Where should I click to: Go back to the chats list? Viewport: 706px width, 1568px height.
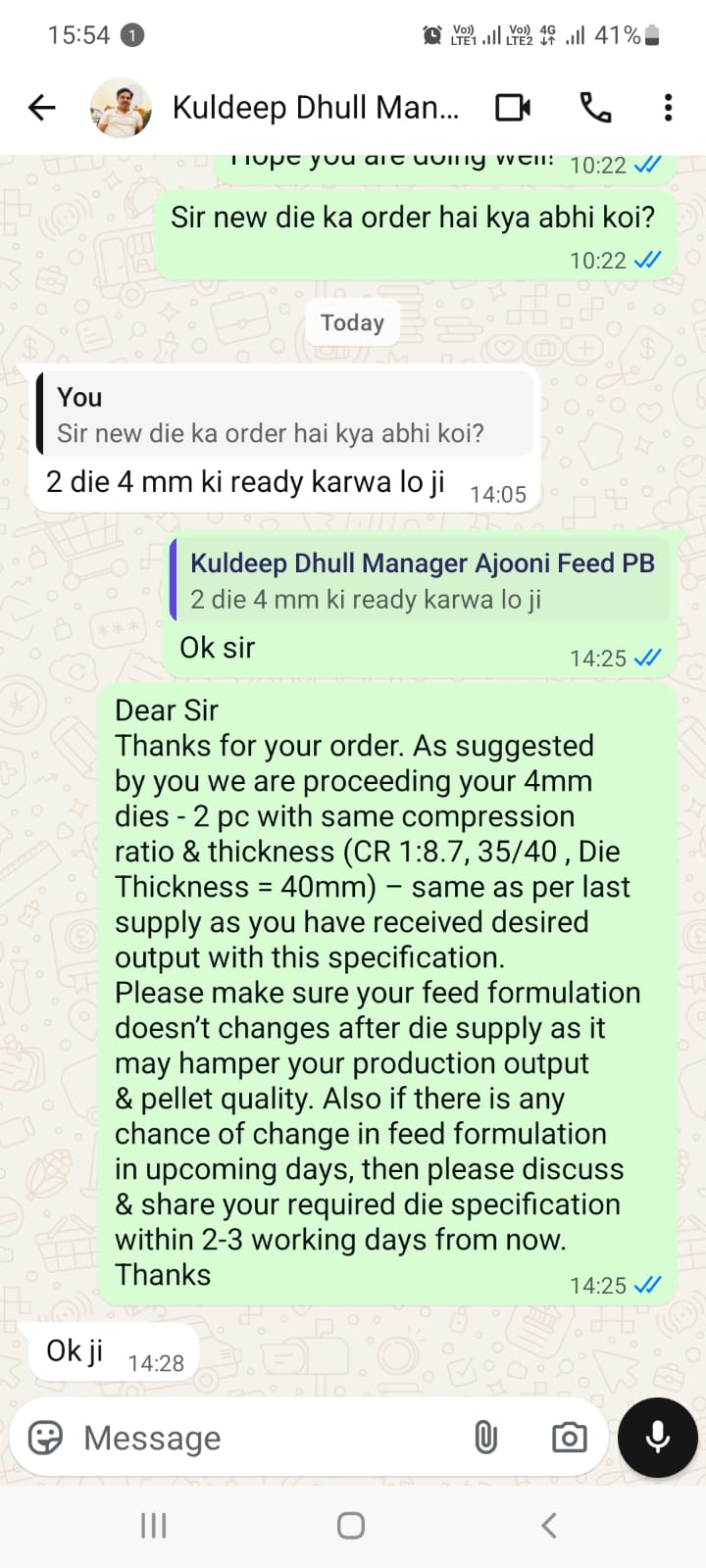[42, 108]
